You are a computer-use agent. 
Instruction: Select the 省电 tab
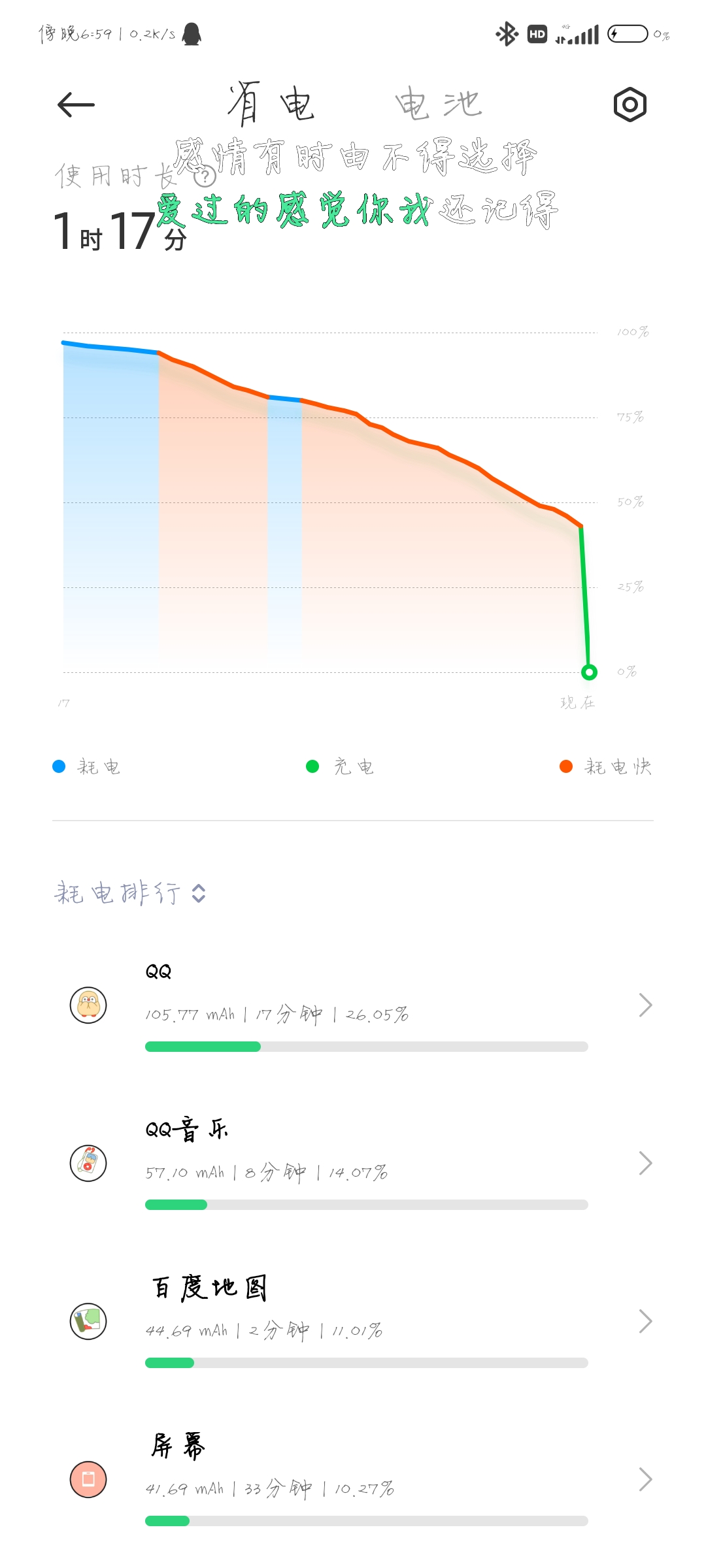271,105
